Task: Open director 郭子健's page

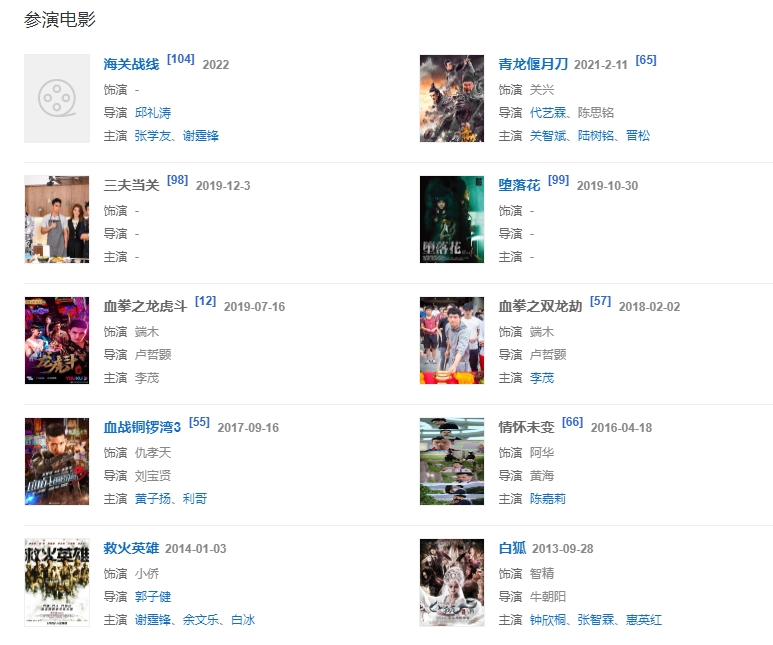Action: pyautogui.click(x=153, y=597)
